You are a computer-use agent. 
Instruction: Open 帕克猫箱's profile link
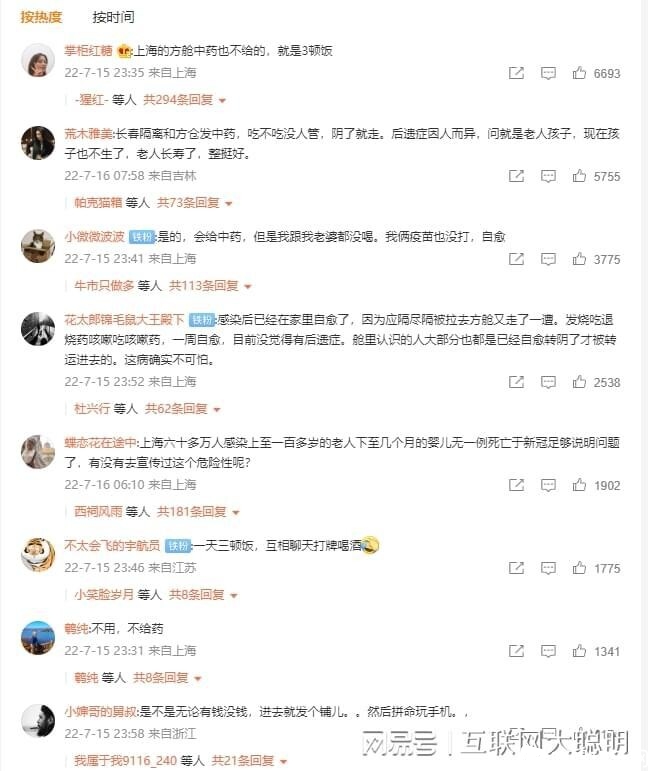[98, 202]
